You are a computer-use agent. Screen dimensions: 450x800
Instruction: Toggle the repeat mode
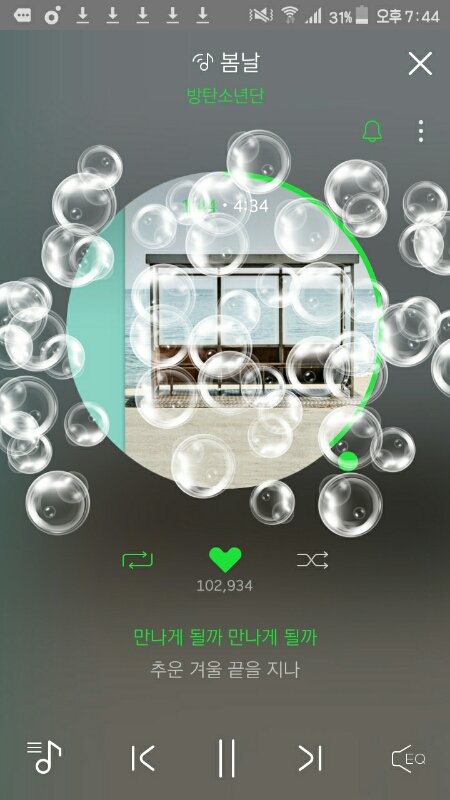point(137,560)
